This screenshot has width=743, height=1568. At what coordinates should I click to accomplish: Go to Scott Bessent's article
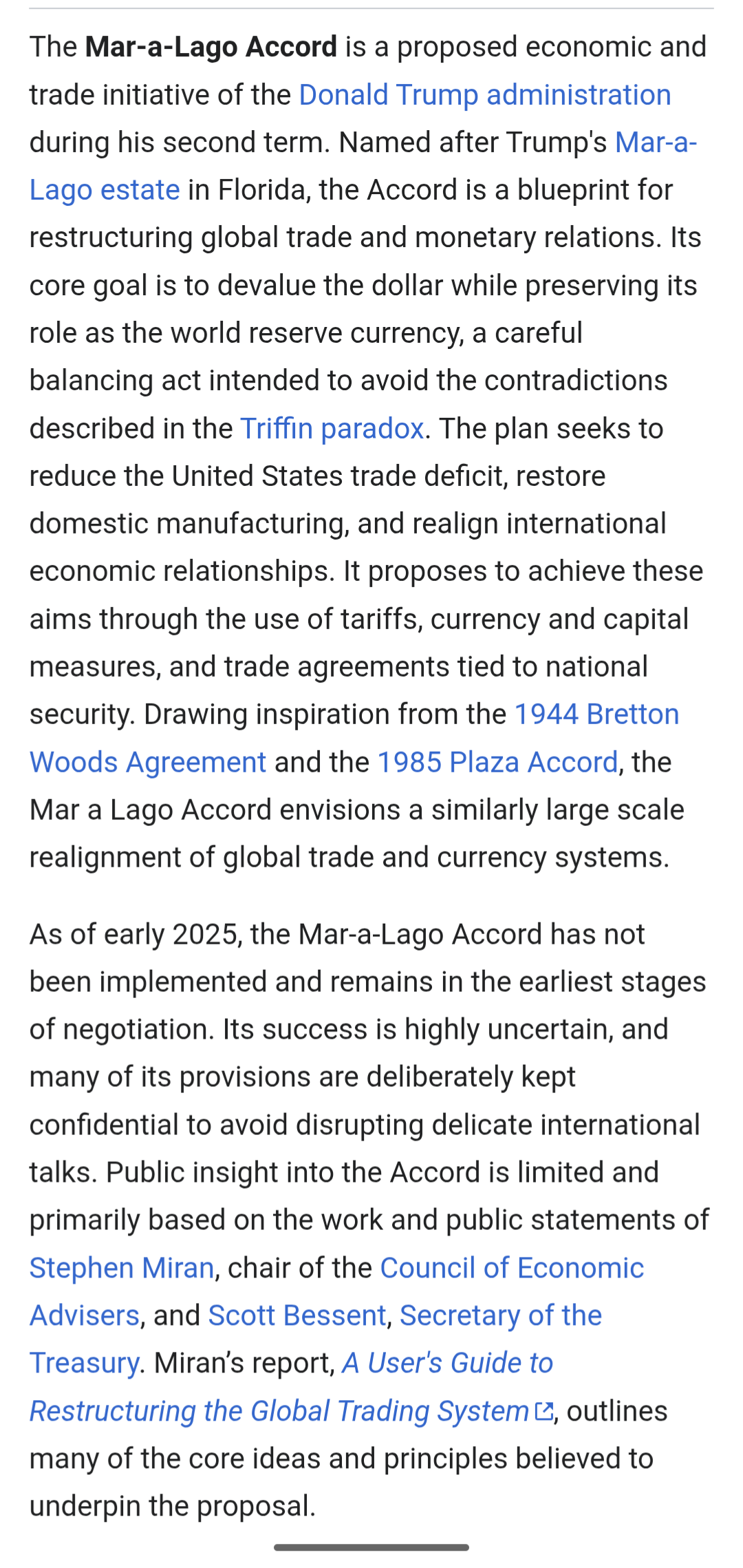297,1315
